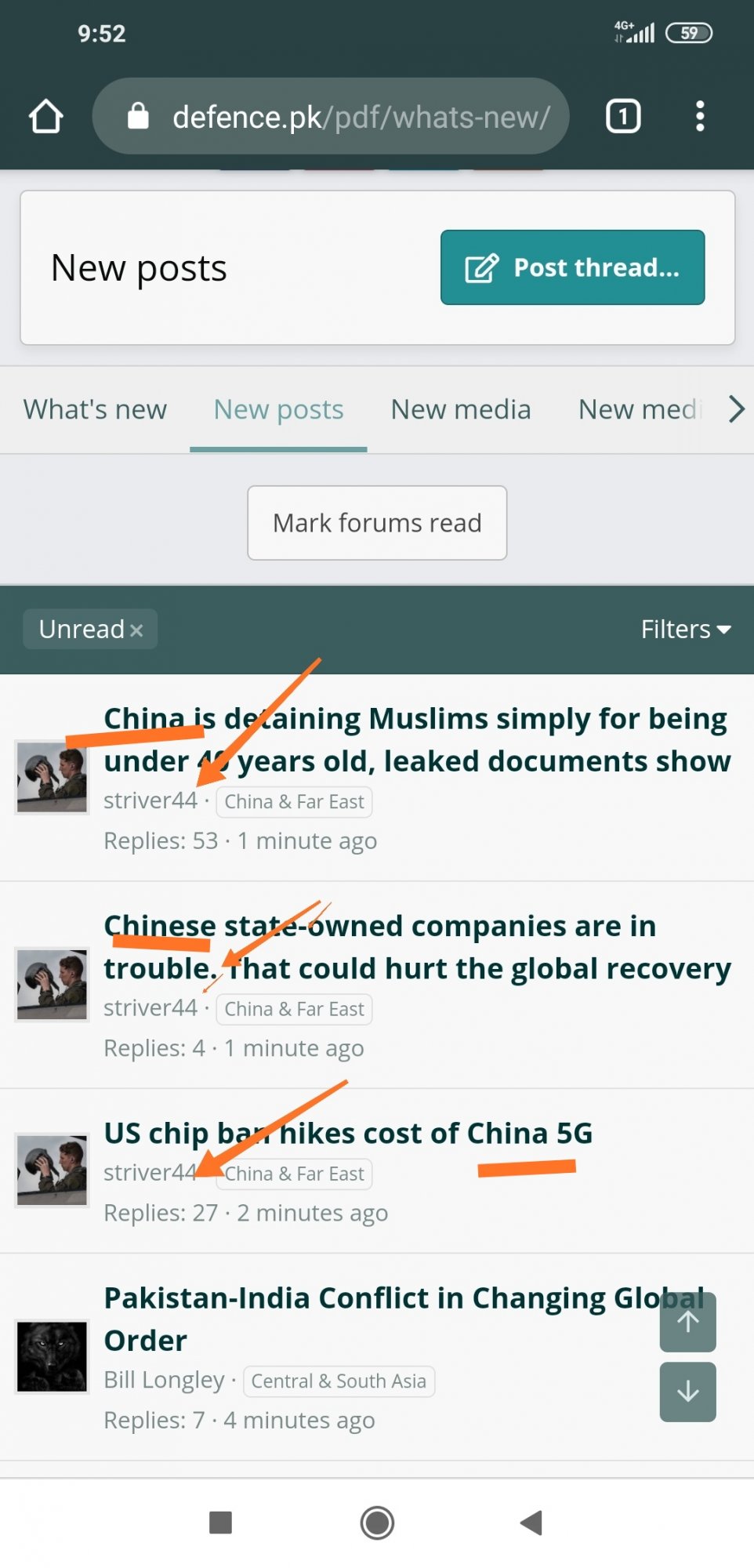The width and height of the screenshot is (754, 1568).
Task: Switch to the New media tab
Action: [x=461, y=409]
